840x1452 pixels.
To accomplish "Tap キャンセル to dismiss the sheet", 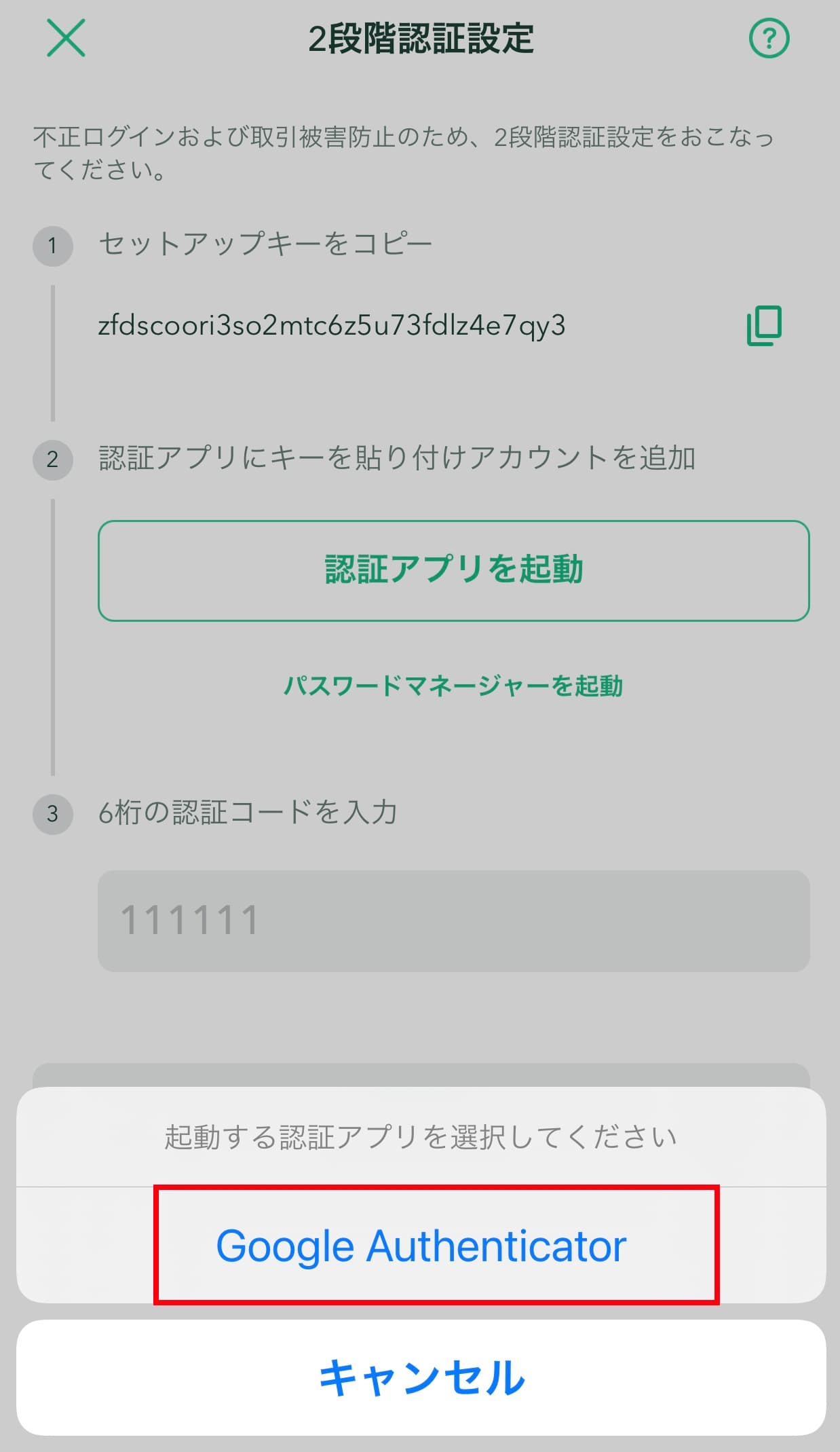I will (x=421, y=1377).
